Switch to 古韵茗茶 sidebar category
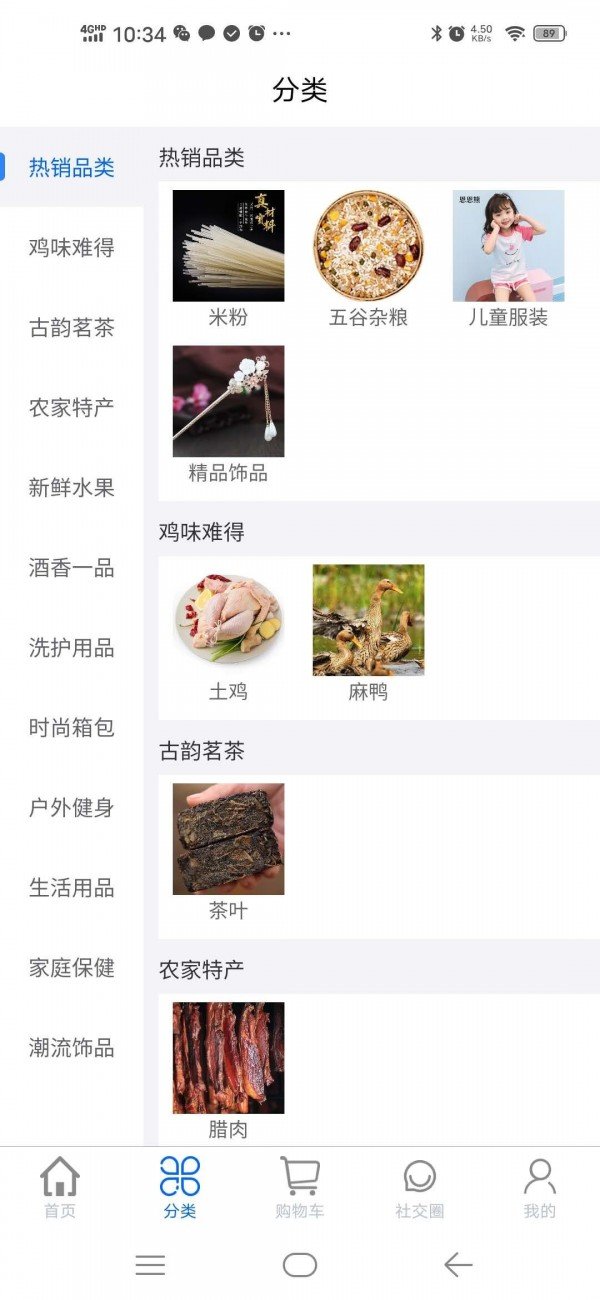600x1300 pixels. 71,328
